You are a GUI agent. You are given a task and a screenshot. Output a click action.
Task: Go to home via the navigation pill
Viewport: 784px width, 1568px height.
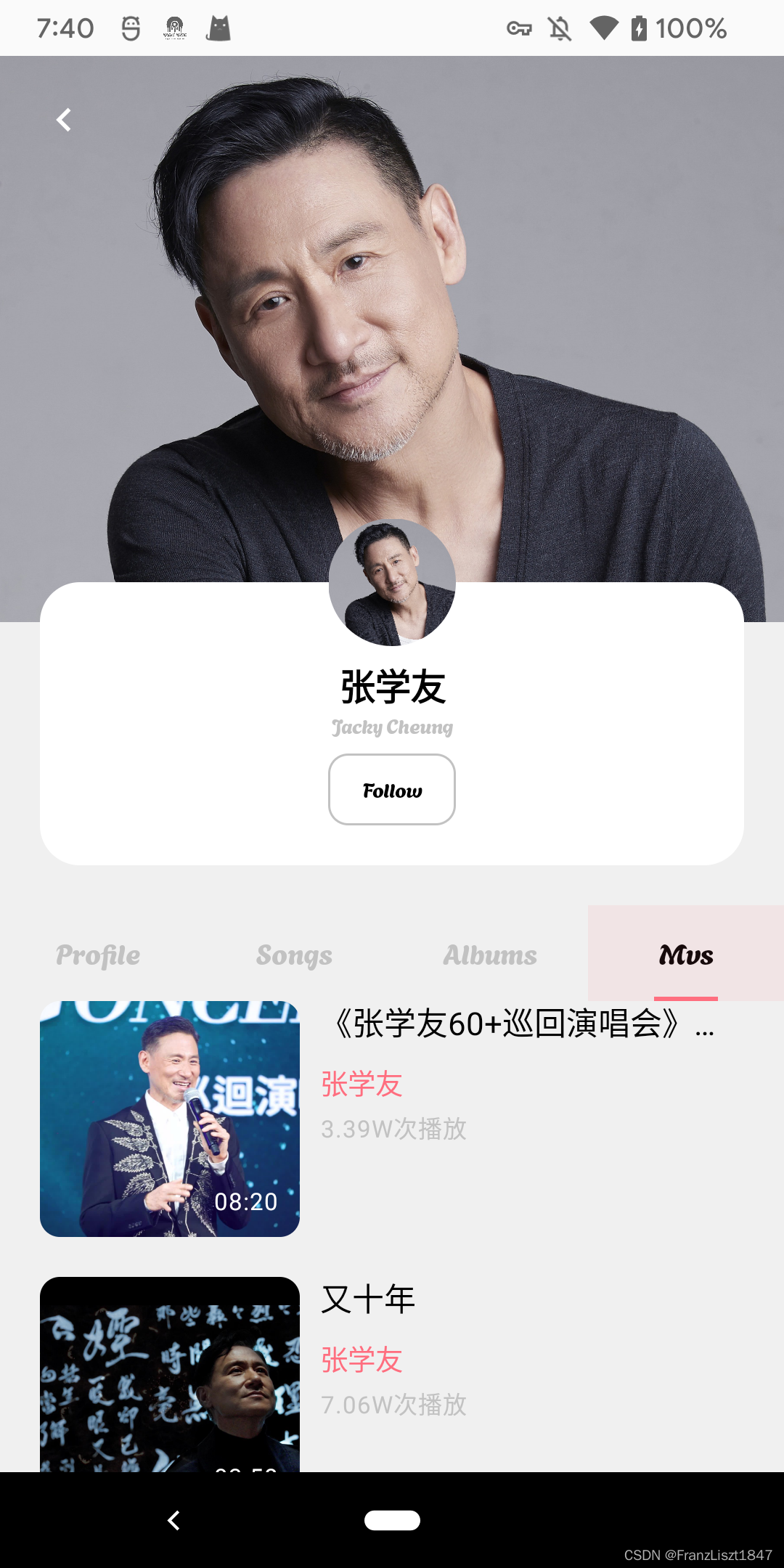click(392, 1520)
